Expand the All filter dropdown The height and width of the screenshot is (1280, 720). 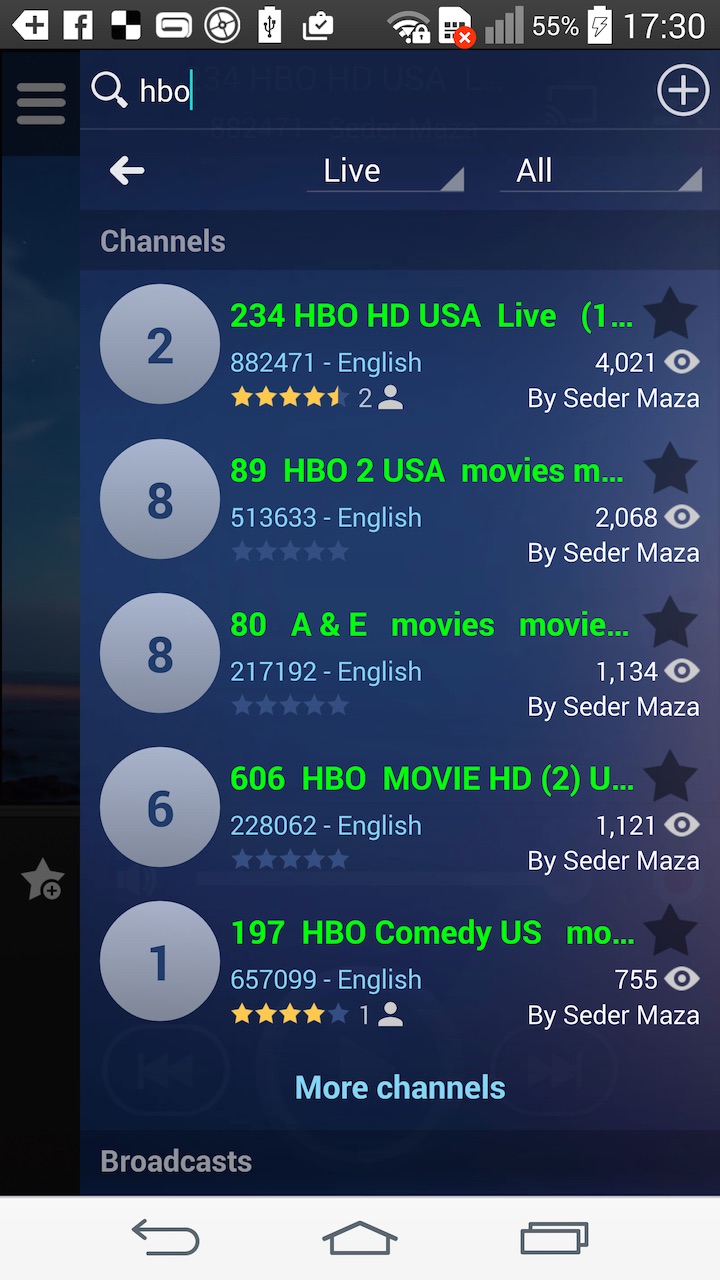click(x=600, y=171)
